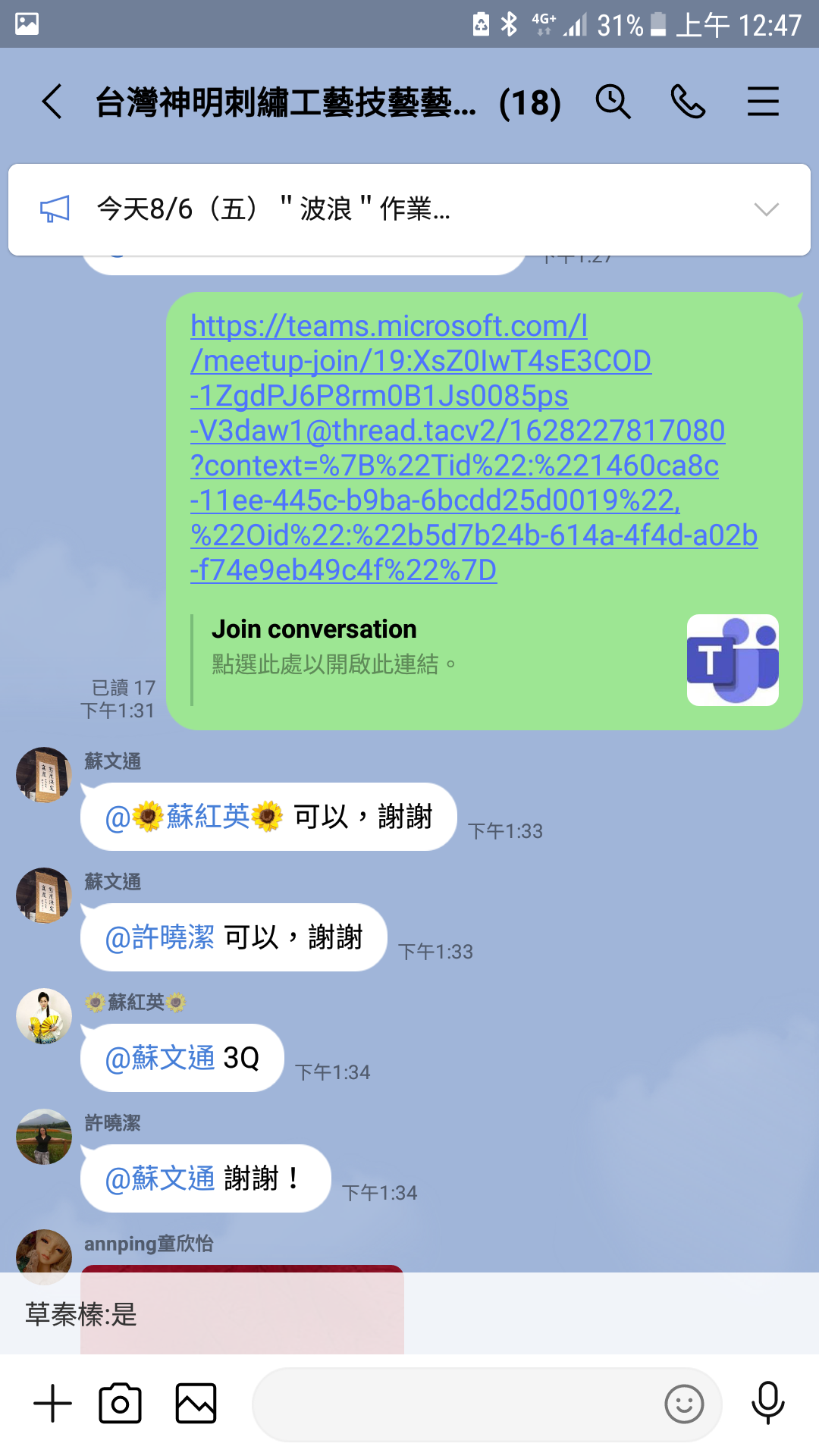
Task: Open the Microsoft Teams meeting link
Action: coord(455,447)
